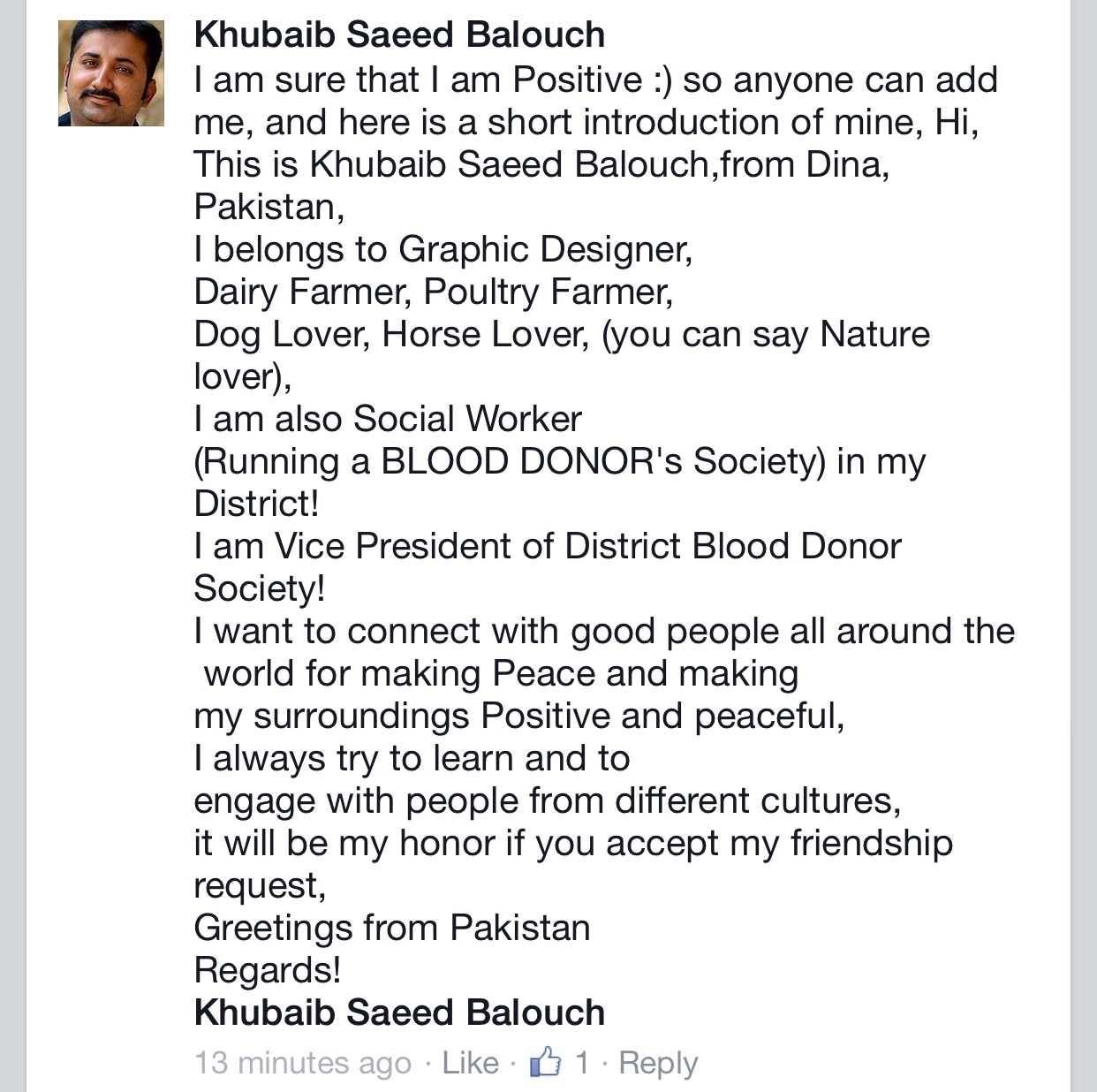Reply to this comment
Screen dimensions: 1097x1092
coord(658,1063)
